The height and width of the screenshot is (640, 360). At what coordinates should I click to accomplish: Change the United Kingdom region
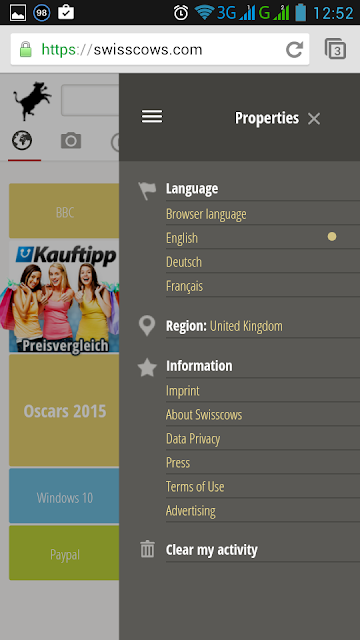tap(246, 326)
